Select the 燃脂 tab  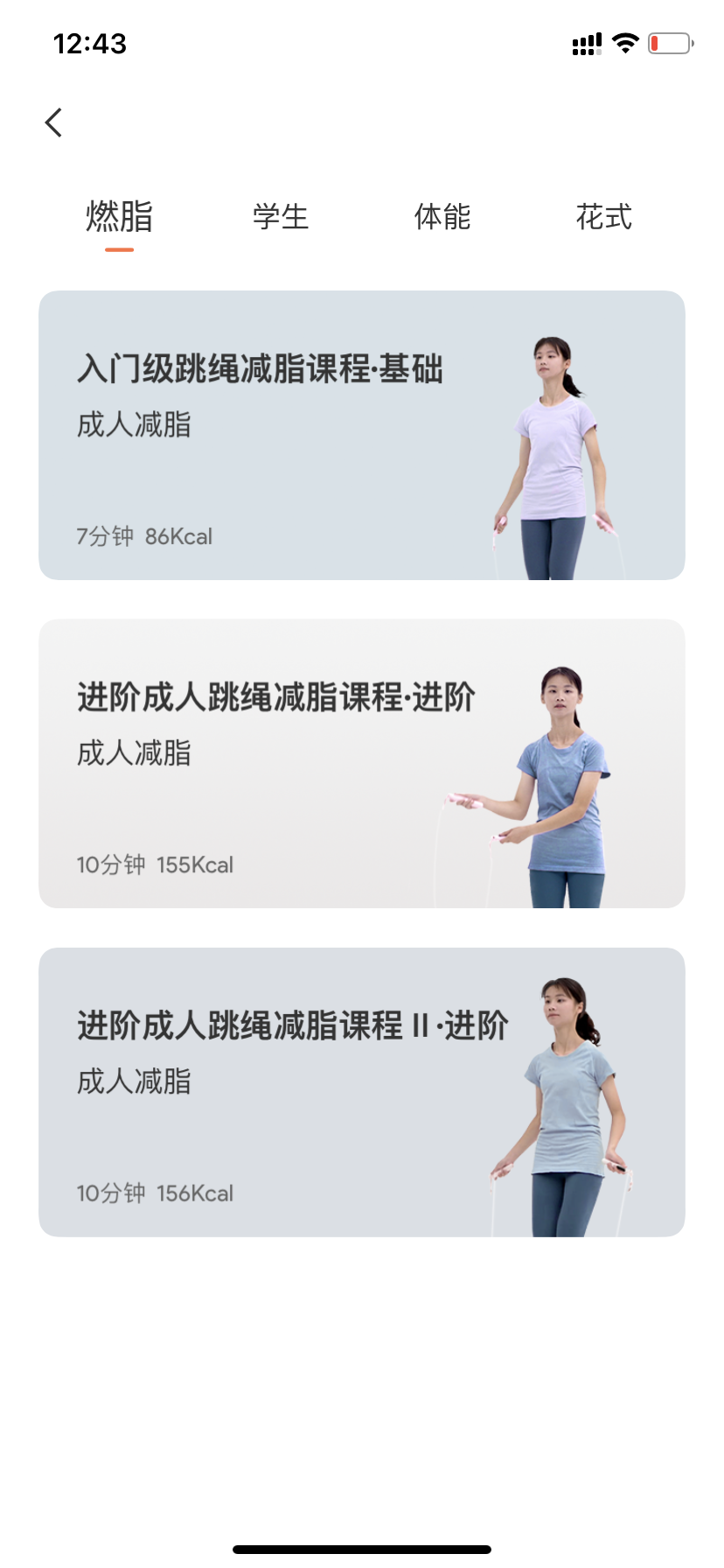[120, 217]
